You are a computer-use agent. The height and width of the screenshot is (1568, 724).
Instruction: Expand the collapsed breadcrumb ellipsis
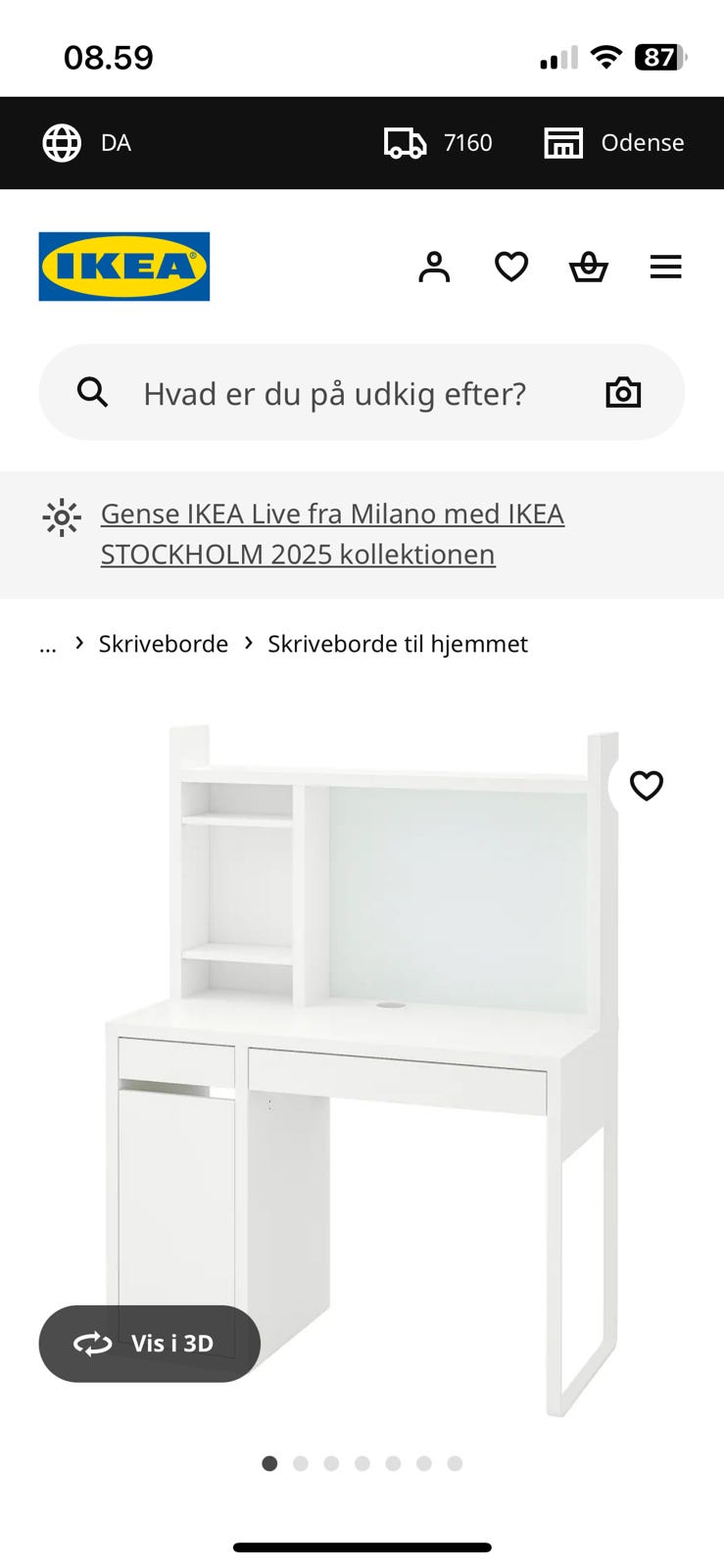[x=47, y=644]
